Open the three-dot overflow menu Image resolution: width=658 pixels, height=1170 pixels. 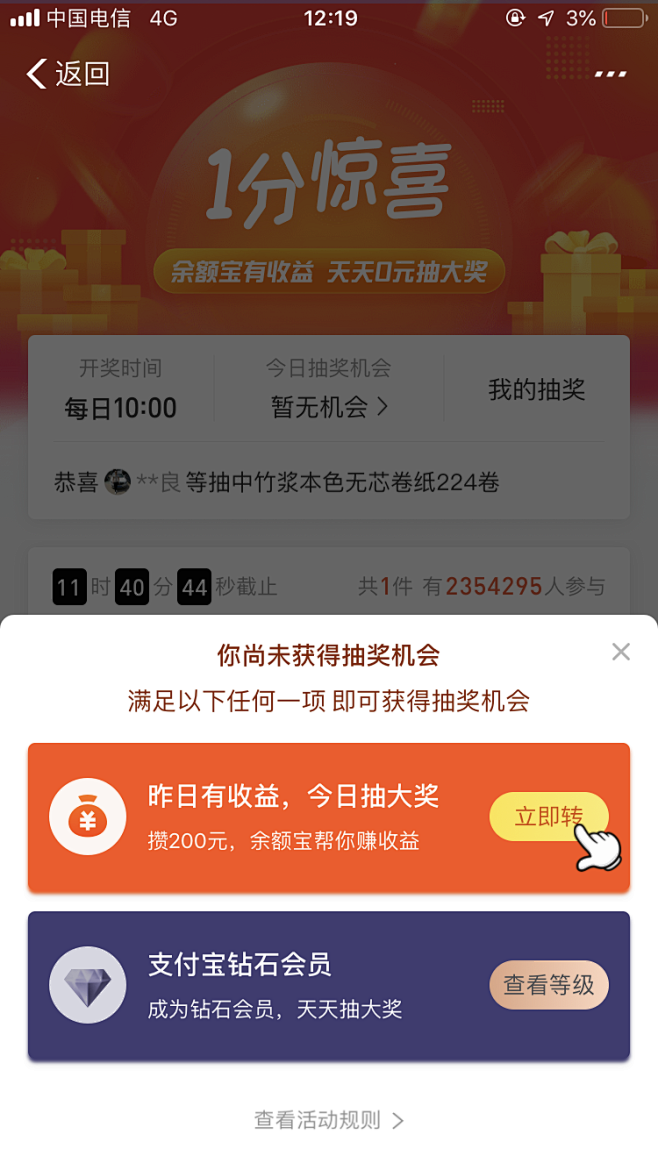click(x=610, y=74)
